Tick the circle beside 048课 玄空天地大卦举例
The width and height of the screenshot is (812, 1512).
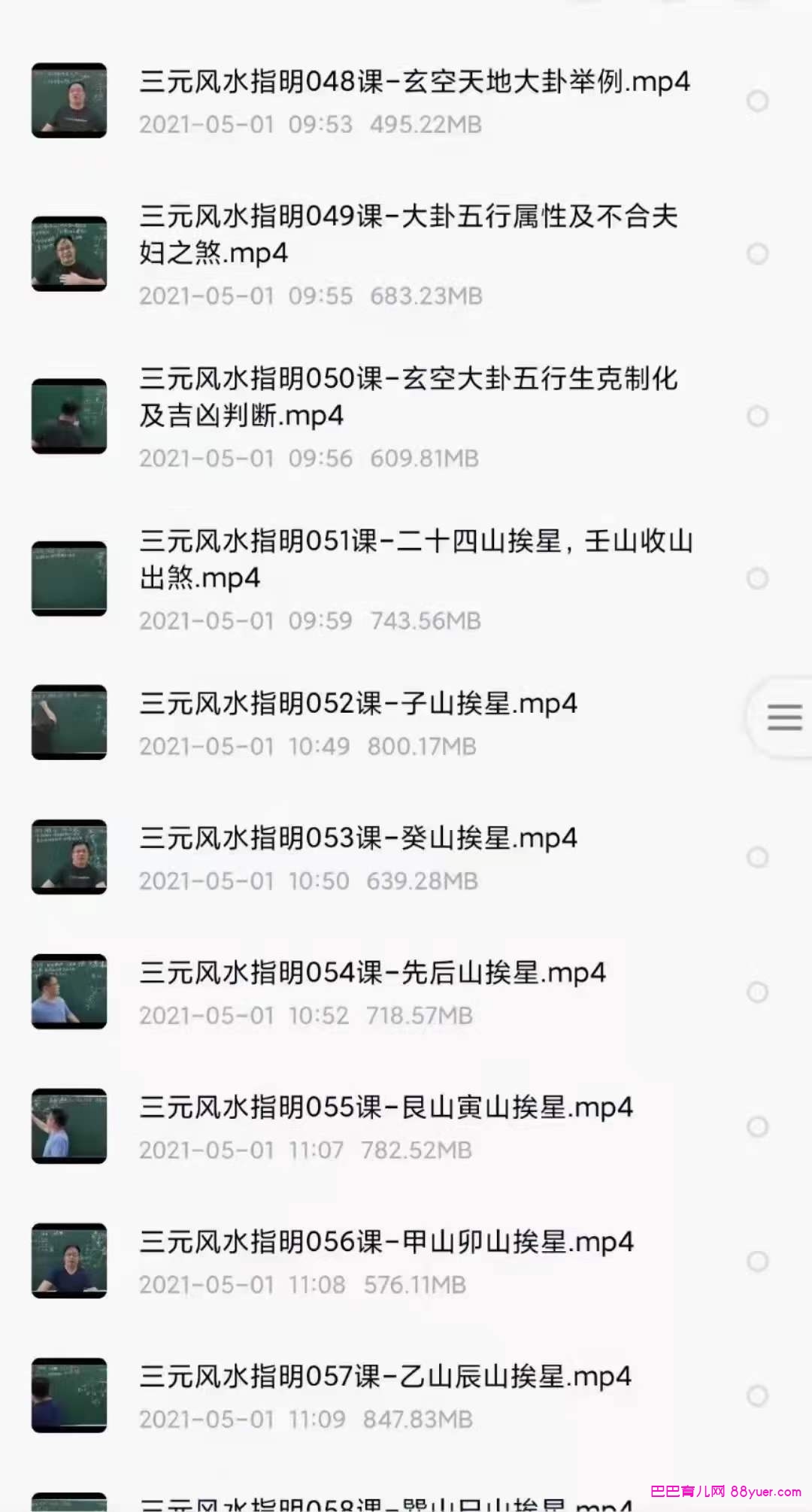point(757,101)
